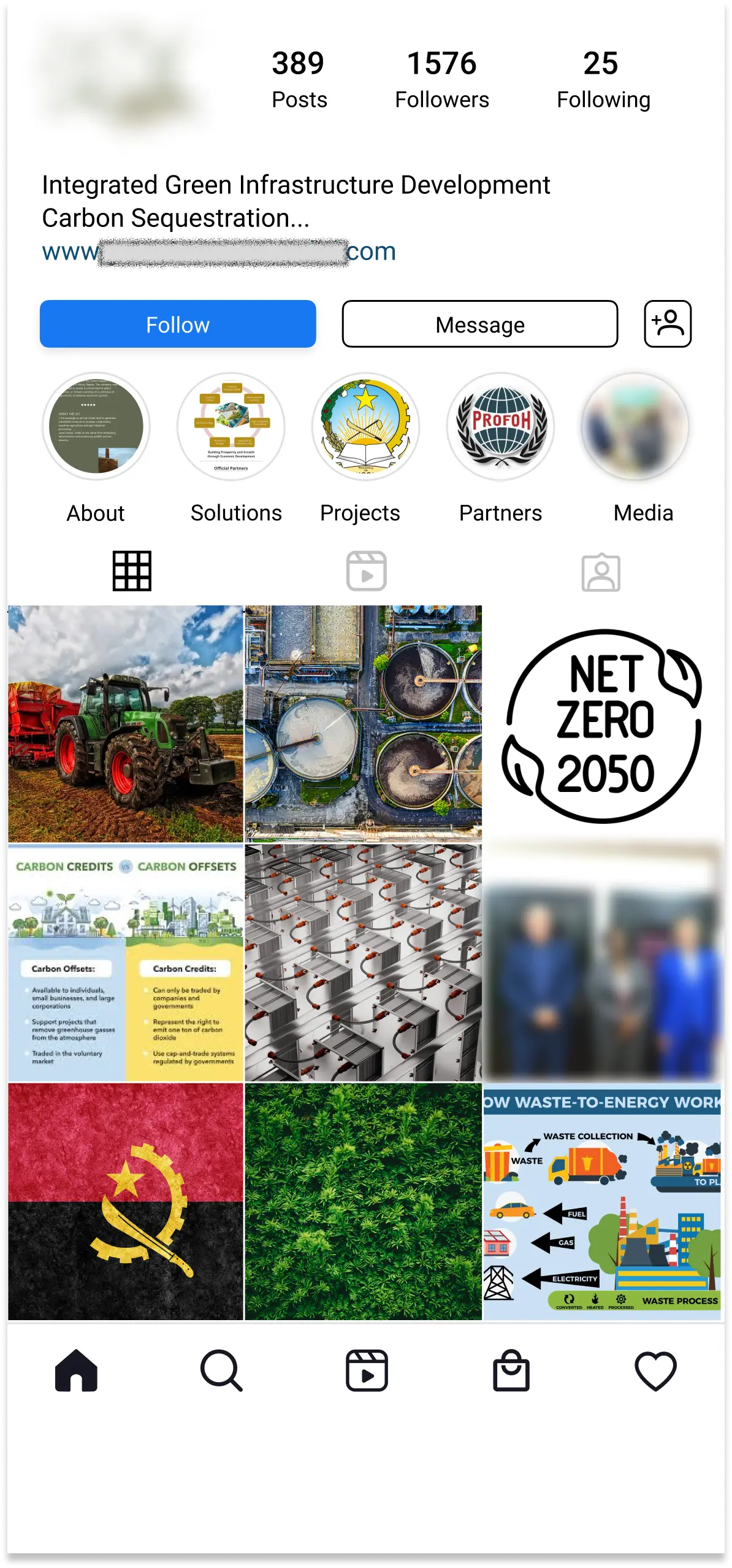View the Partners highlight
The width and height of the screenshot is (732, 1568).
coord(500,426)
